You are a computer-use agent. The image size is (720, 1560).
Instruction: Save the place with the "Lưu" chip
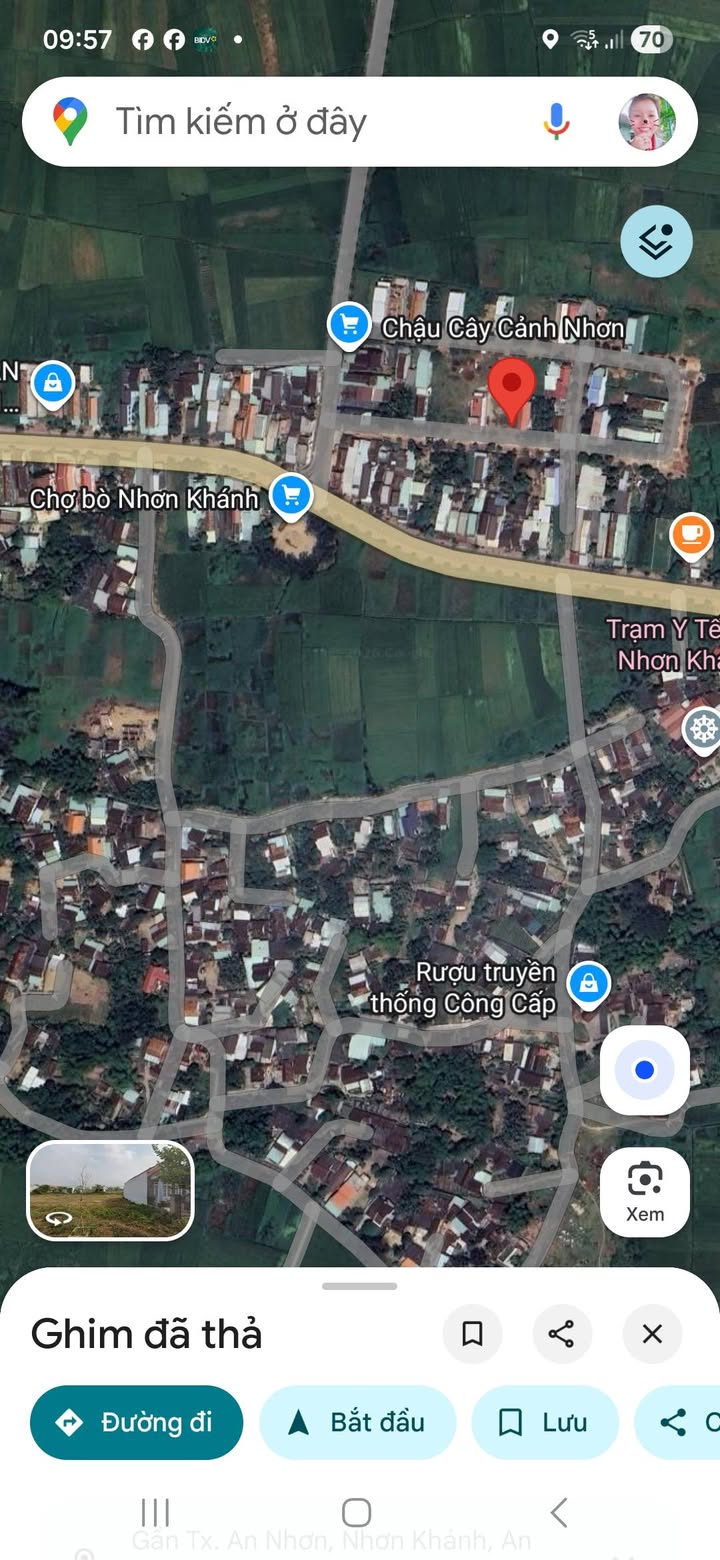545,1422
